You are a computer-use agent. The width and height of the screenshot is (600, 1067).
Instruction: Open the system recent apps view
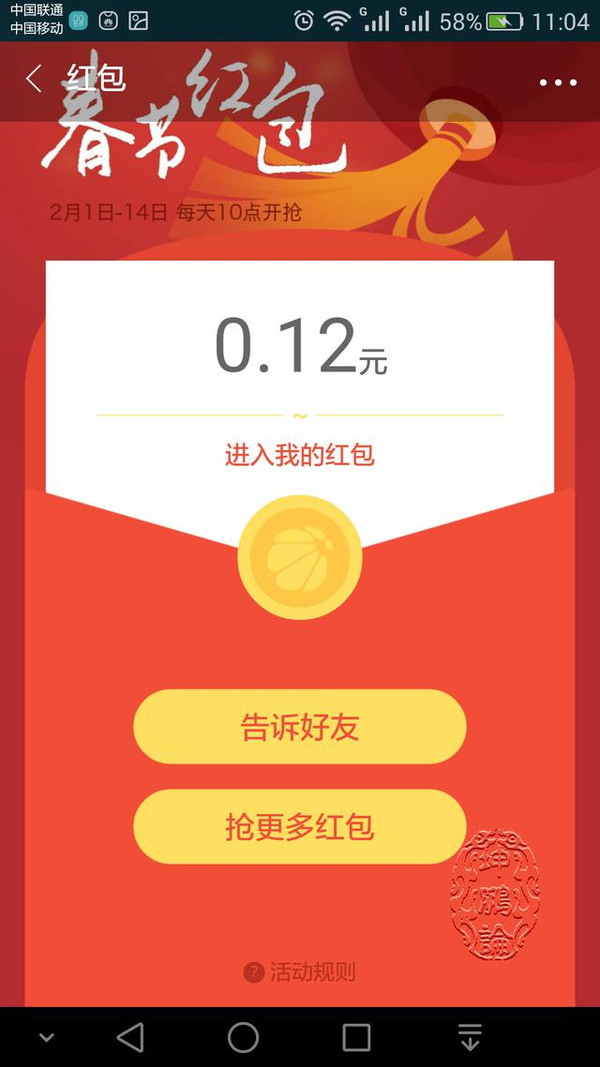(x=356, y=1037)
